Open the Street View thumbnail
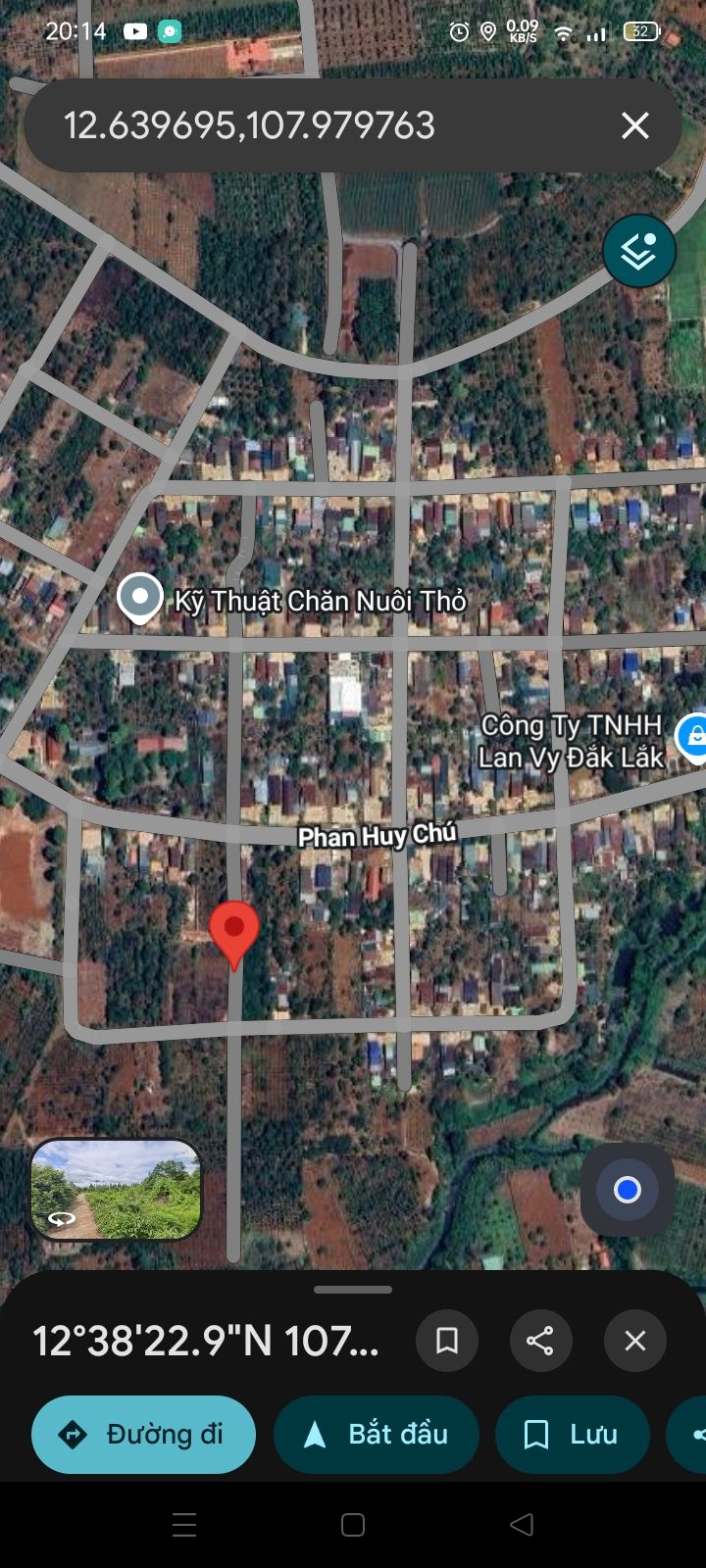The width and height of the screenshot is (706, 1568). pos(116,1189)
